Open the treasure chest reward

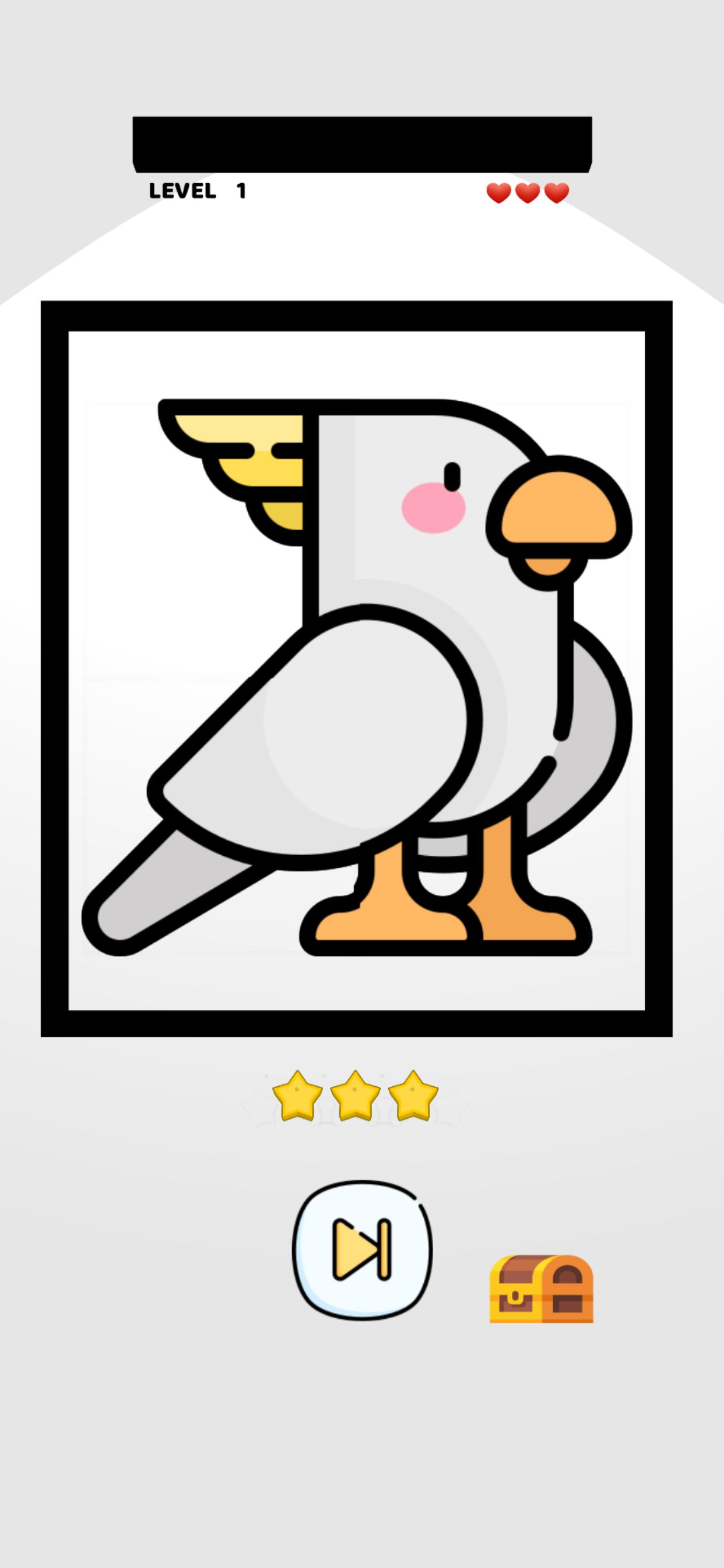pyautogui.click(x=541, y=1288)
